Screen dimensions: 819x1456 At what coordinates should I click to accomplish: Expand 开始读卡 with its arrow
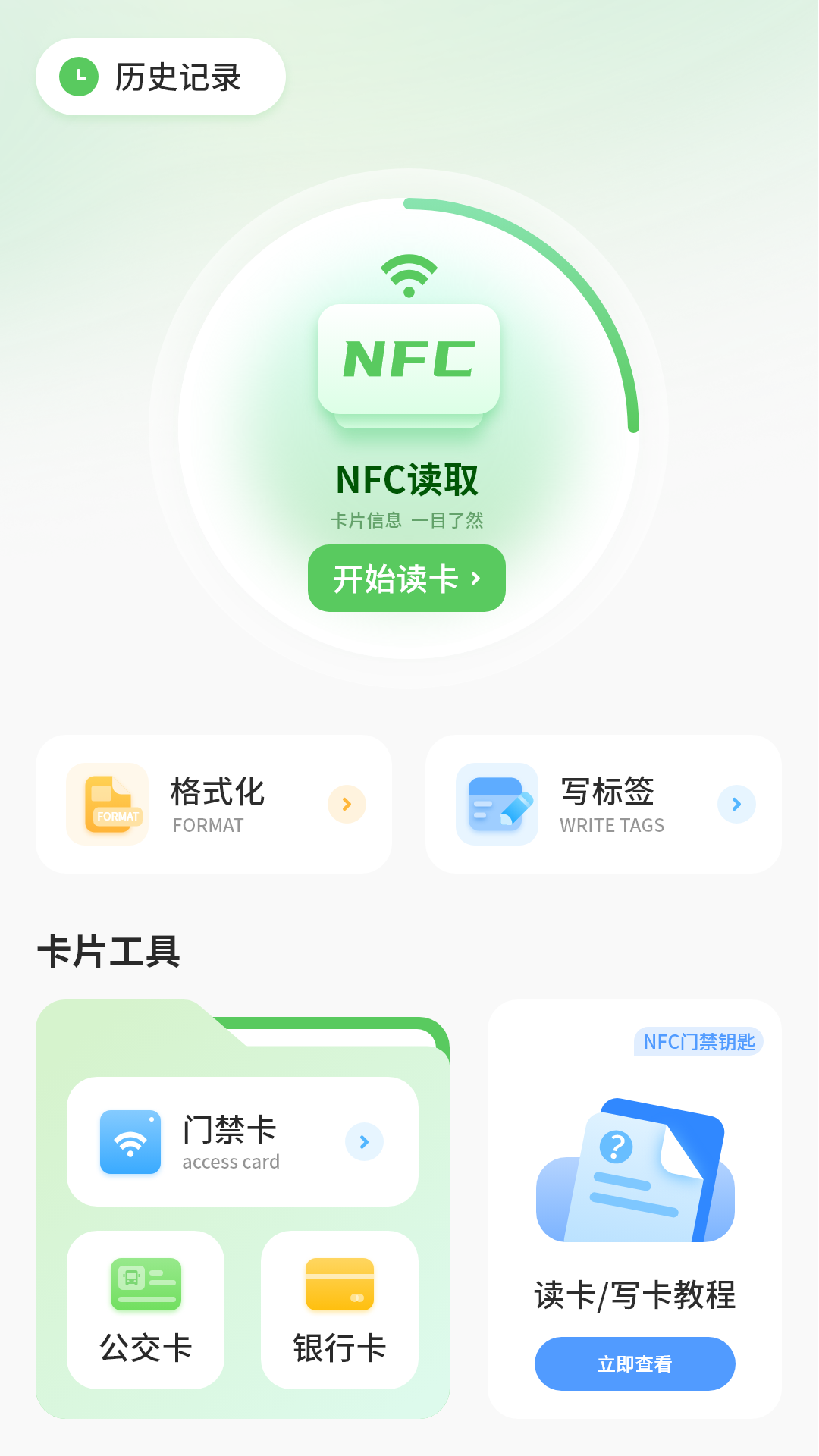point(476,578)
